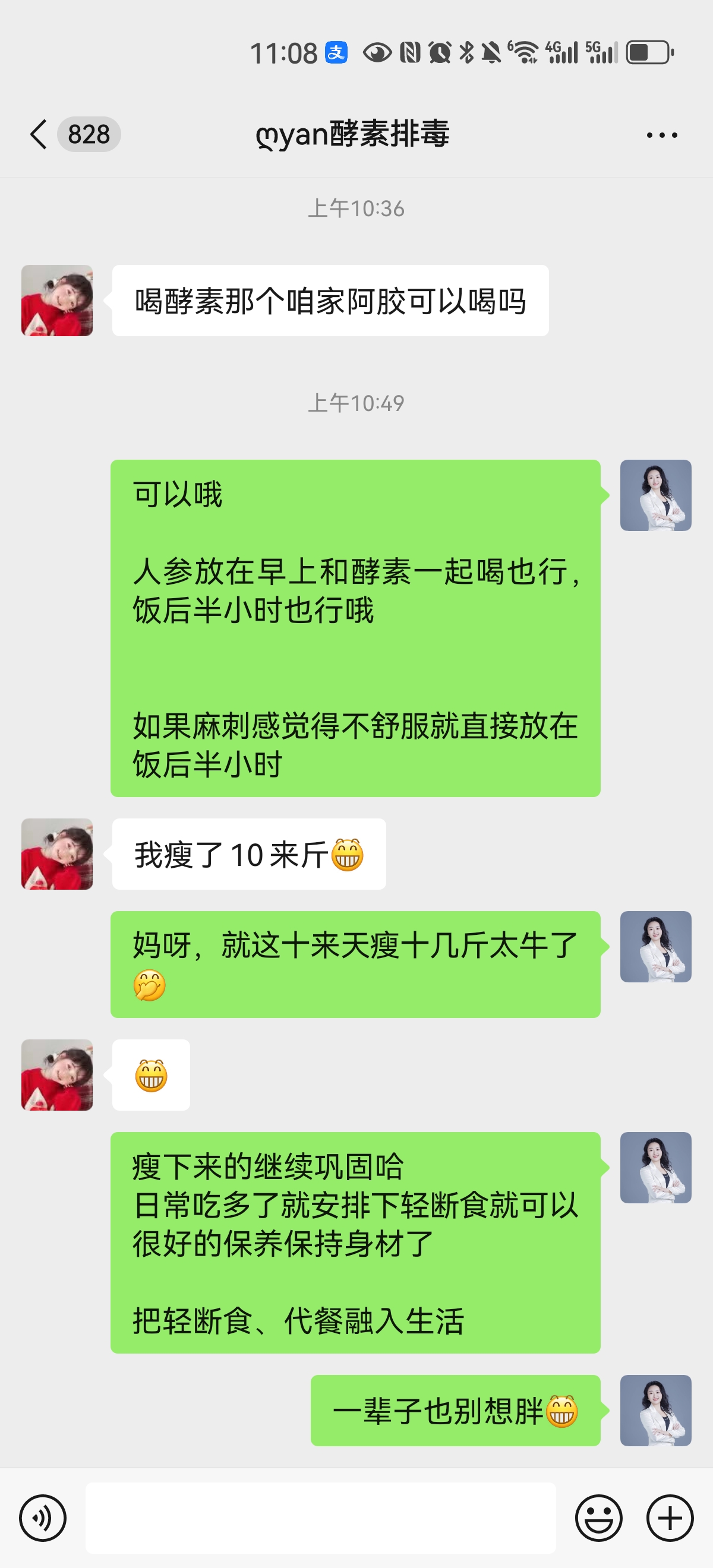This screenshot has width=713, height=1568.
Task: Tap the message text field
Action: 320,1518
